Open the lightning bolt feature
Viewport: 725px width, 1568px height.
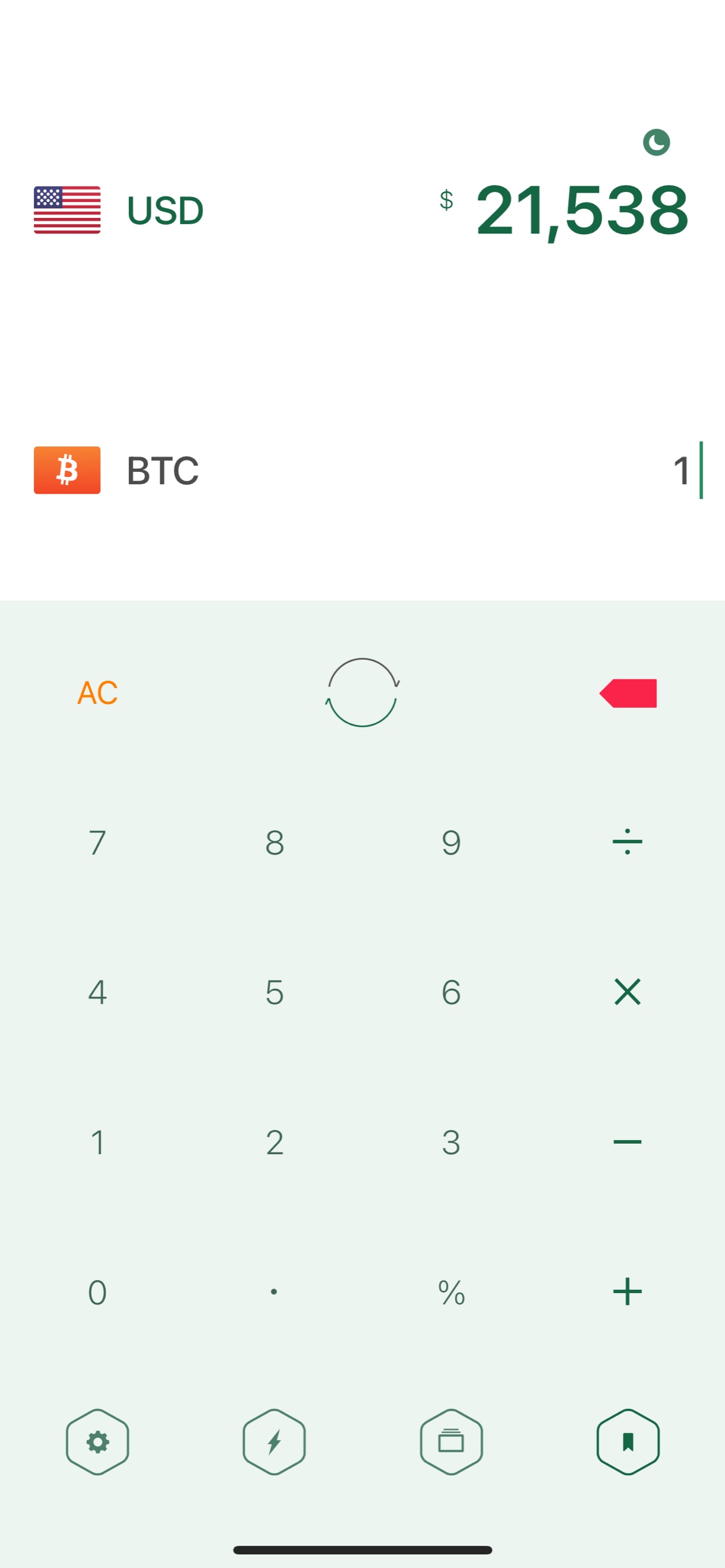coord(274,1442)
